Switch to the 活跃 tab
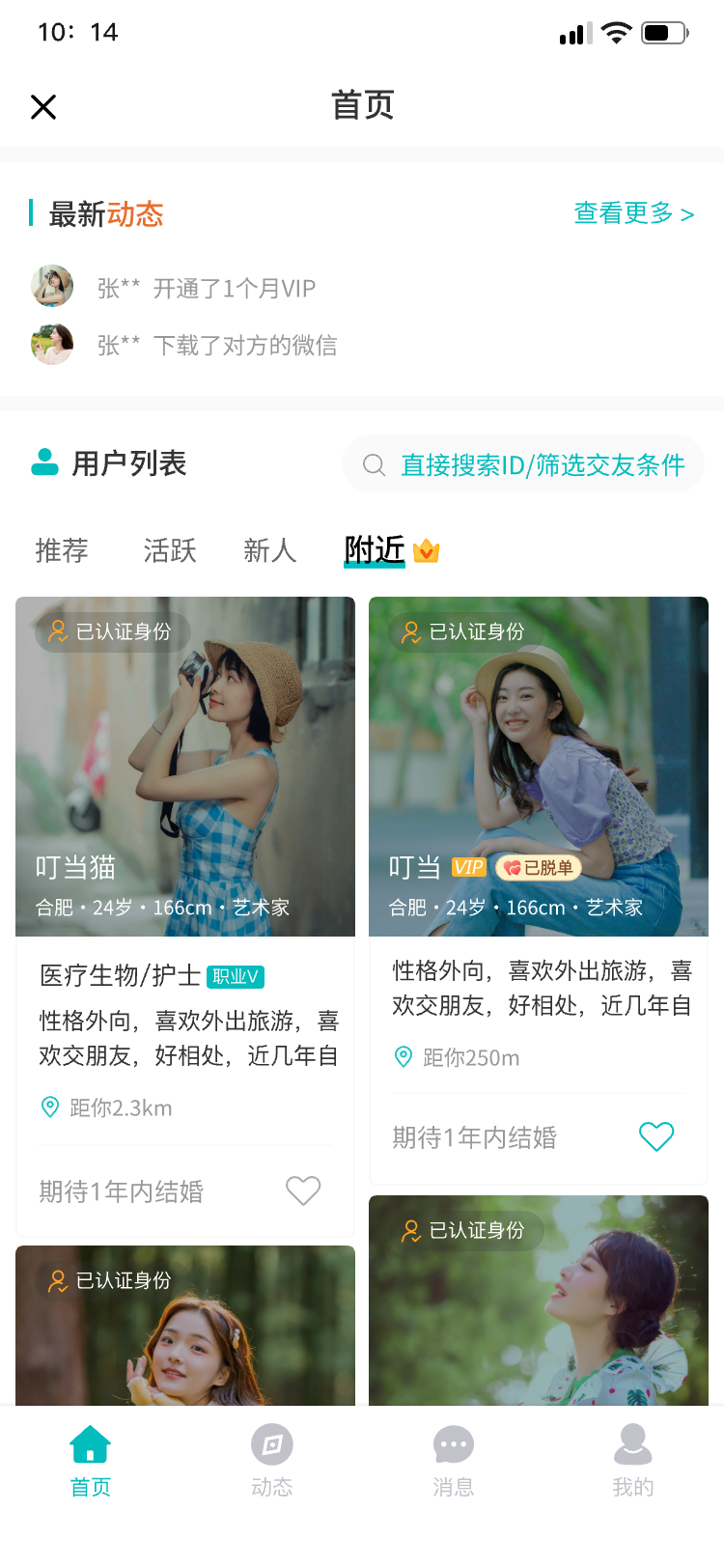Viewport: 724px width, 1568px height. click(170, 550)
